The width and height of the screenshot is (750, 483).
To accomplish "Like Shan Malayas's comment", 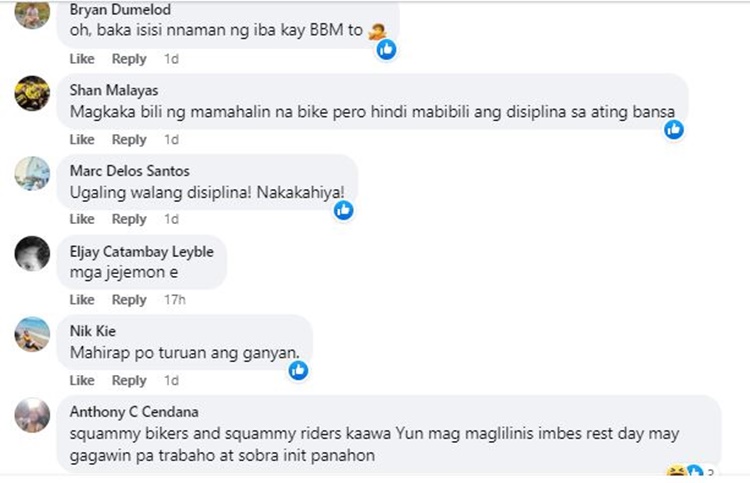I will [82, 140].
